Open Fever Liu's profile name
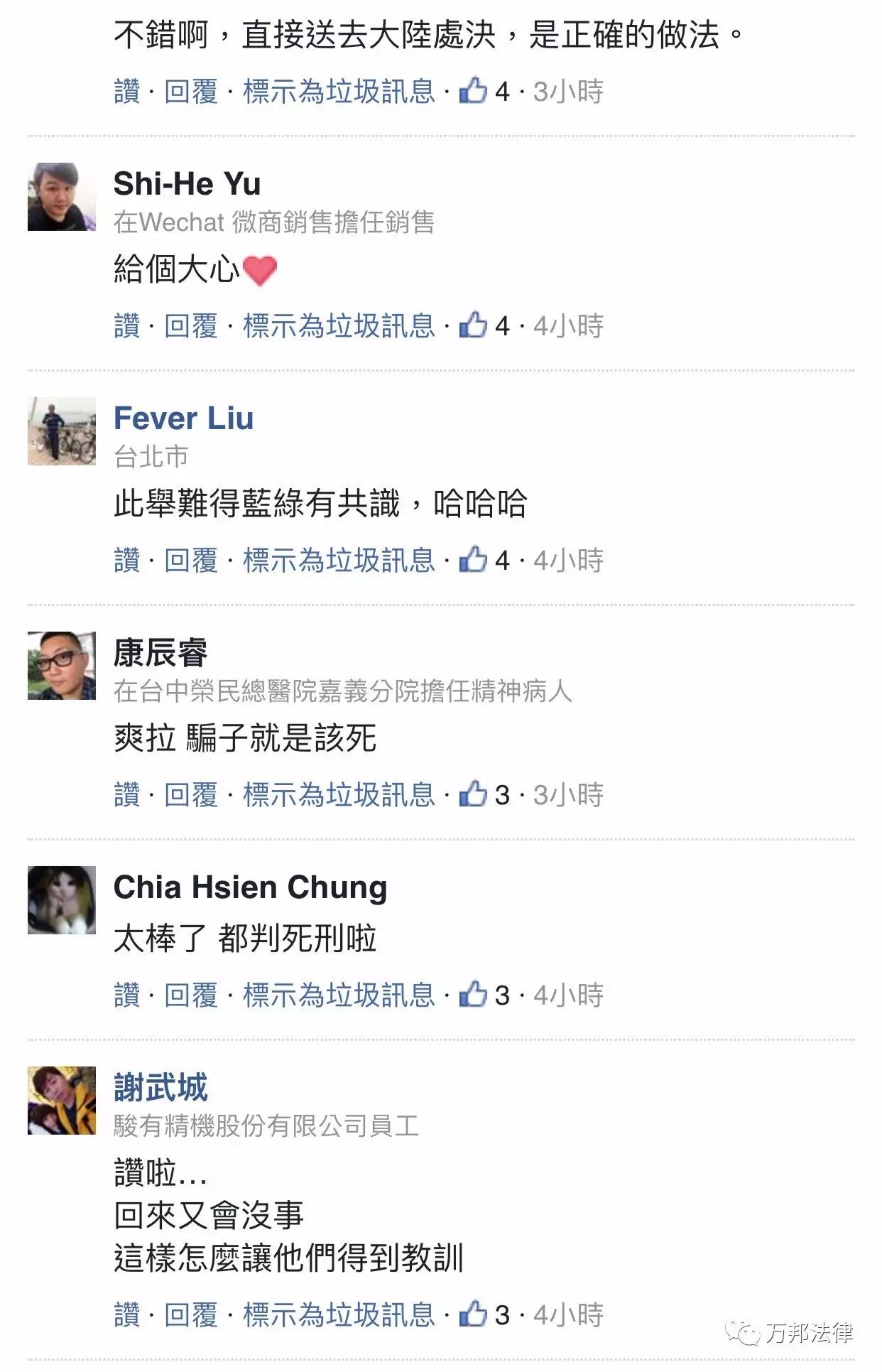 183,418
